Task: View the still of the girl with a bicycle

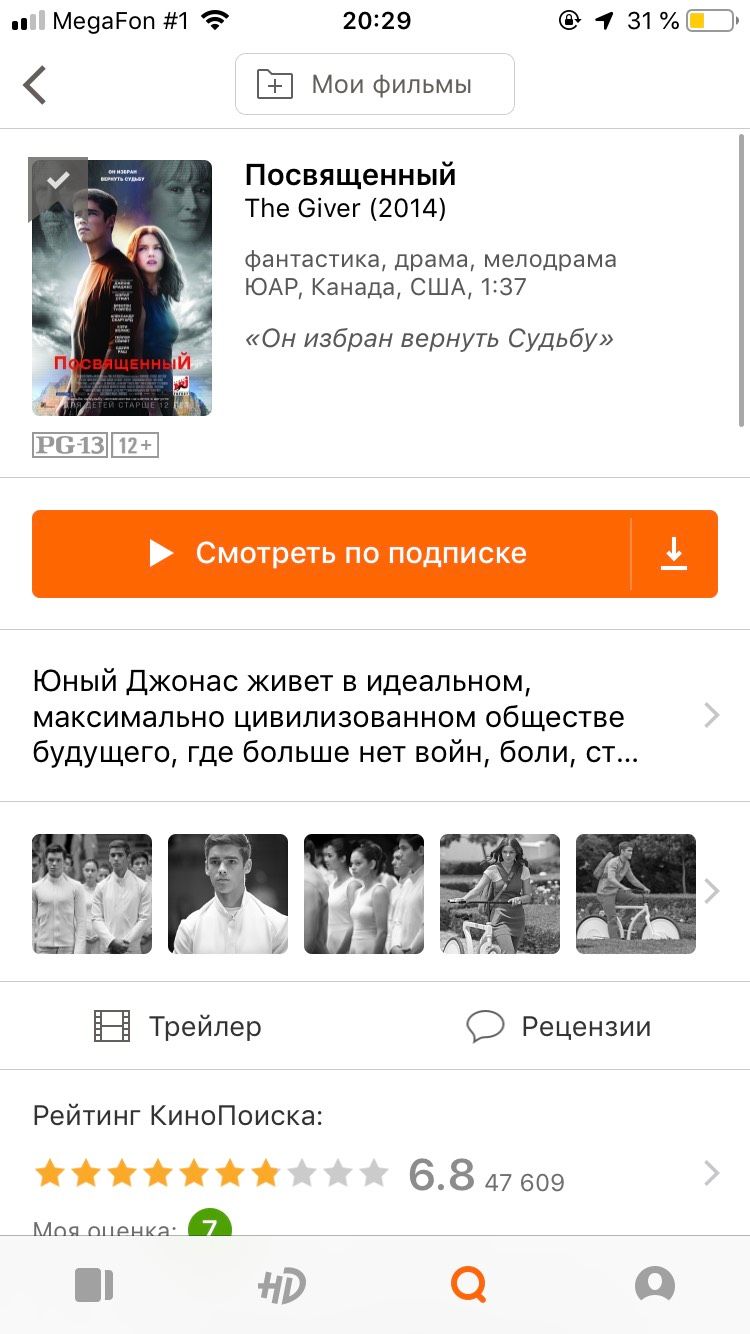Action: tap(500, 894)
